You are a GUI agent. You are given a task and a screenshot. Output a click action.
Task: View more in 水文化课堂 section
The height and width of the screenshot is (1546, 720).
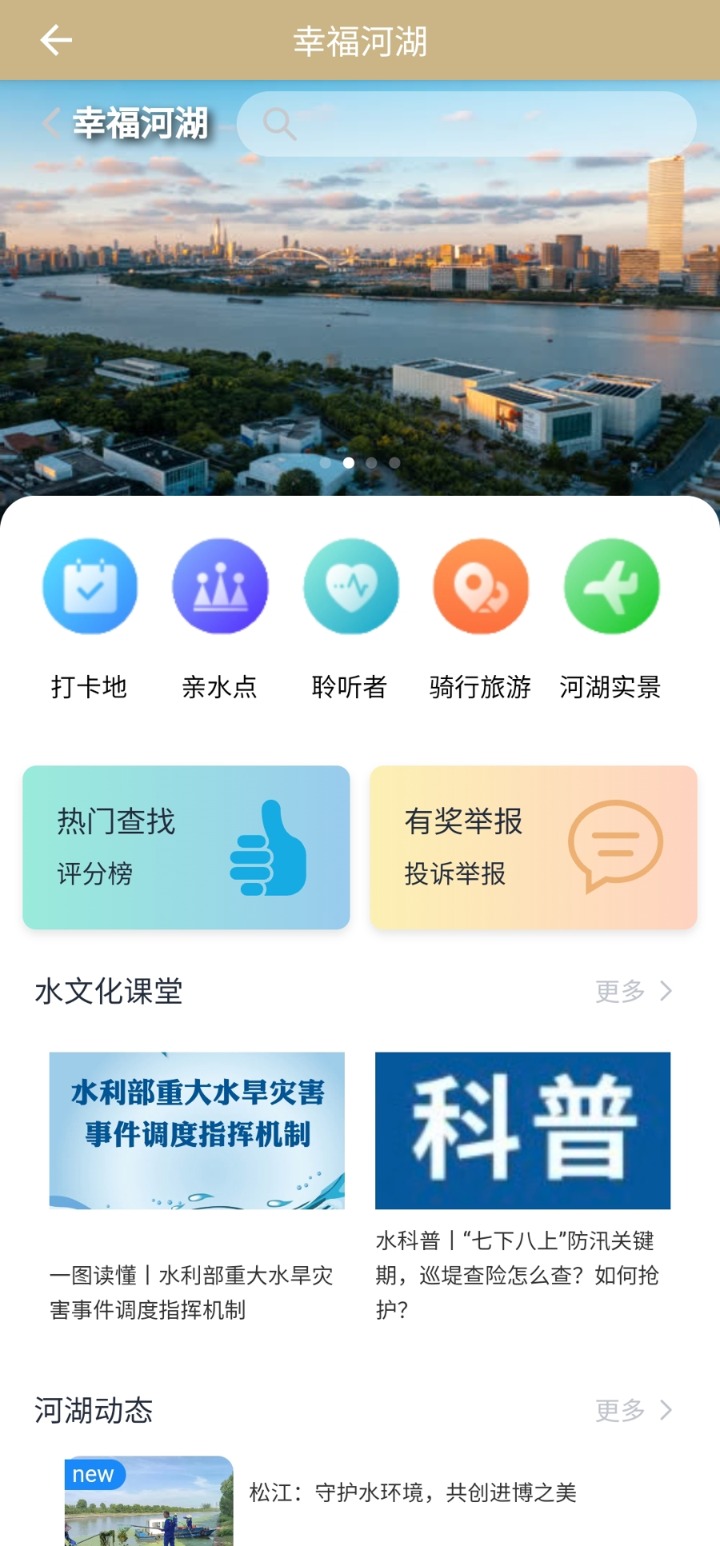point(634,991)
